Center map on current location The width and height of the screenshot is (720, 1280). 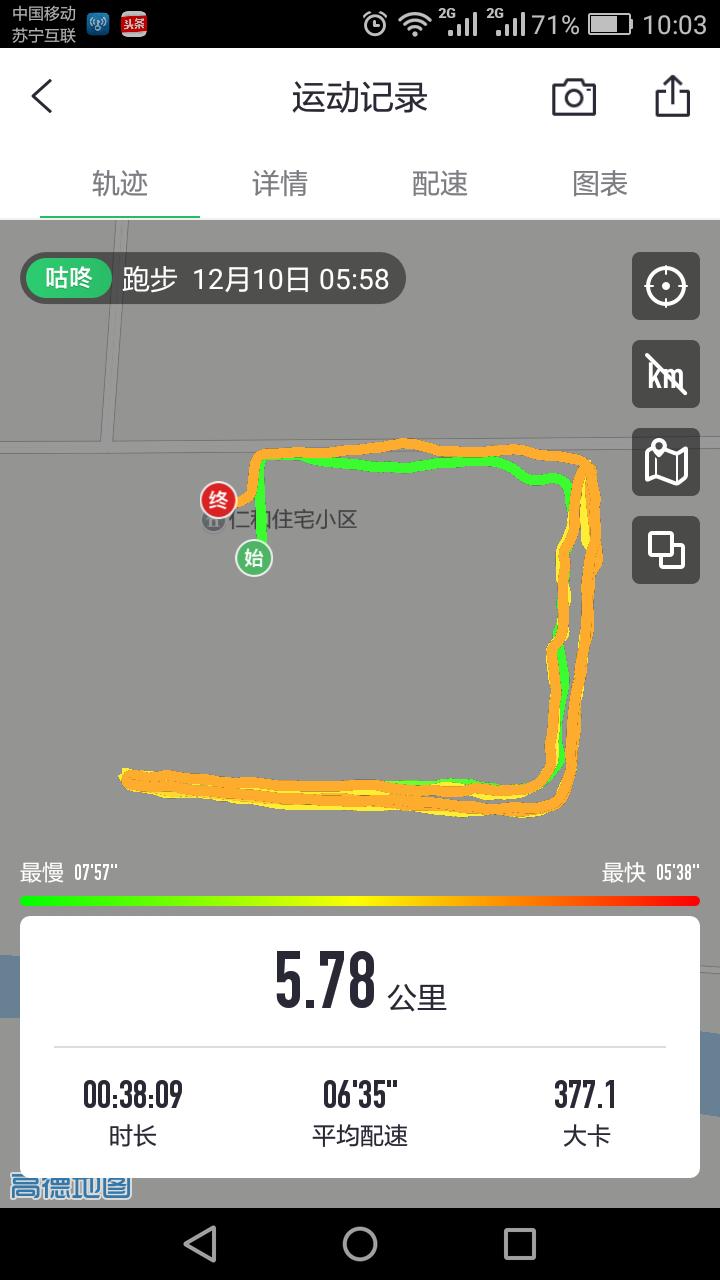(x=665, y=286)
